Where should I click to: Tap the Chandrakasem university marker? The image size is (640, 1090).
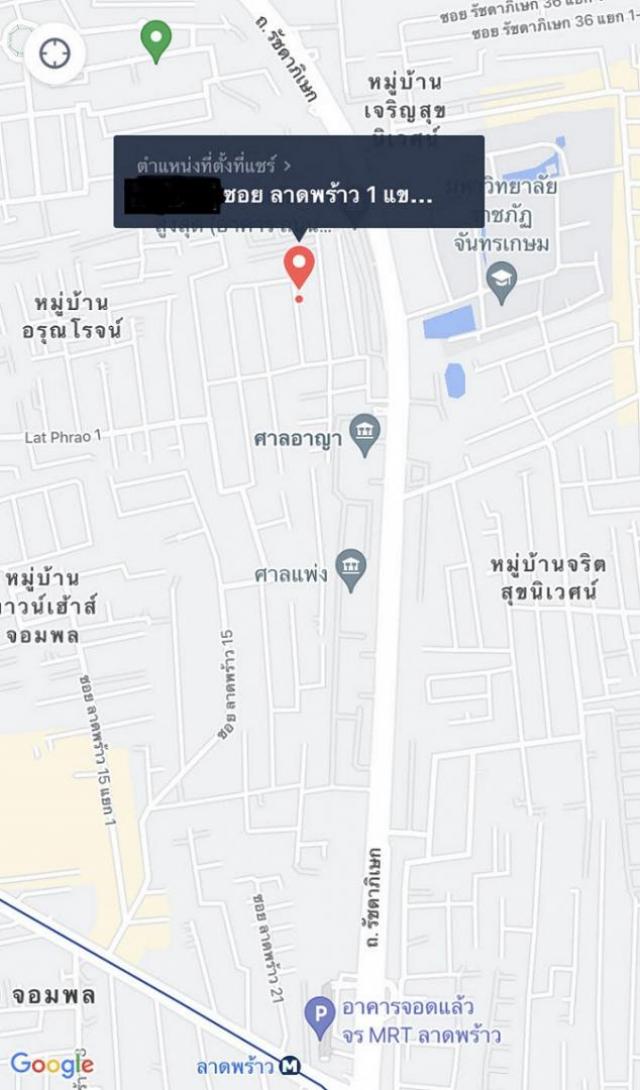501,283
